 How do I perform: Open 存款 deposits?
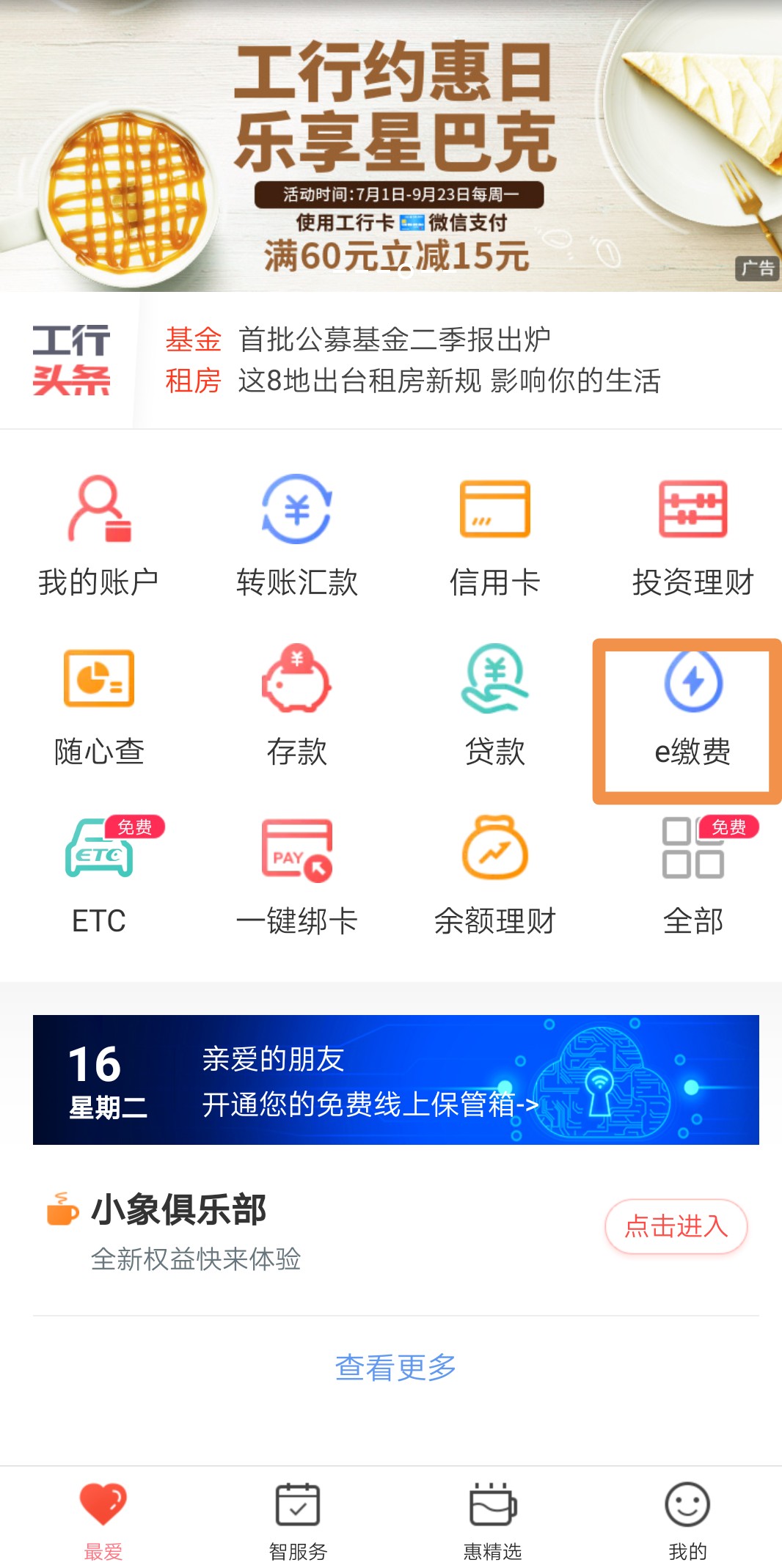(x=297, y=706)
